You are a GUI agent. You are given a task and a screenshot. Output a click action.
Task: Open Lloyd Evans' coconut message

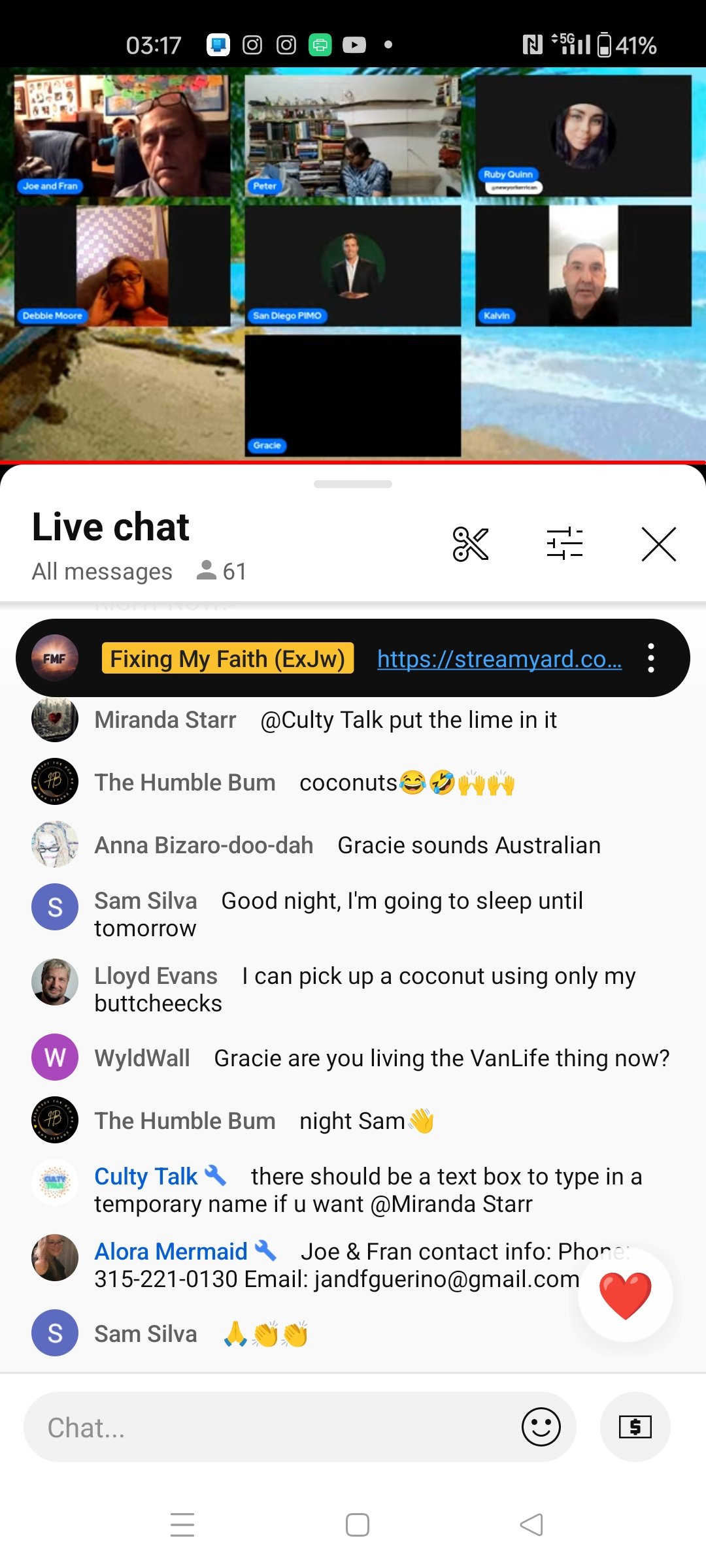pos(366,989)
